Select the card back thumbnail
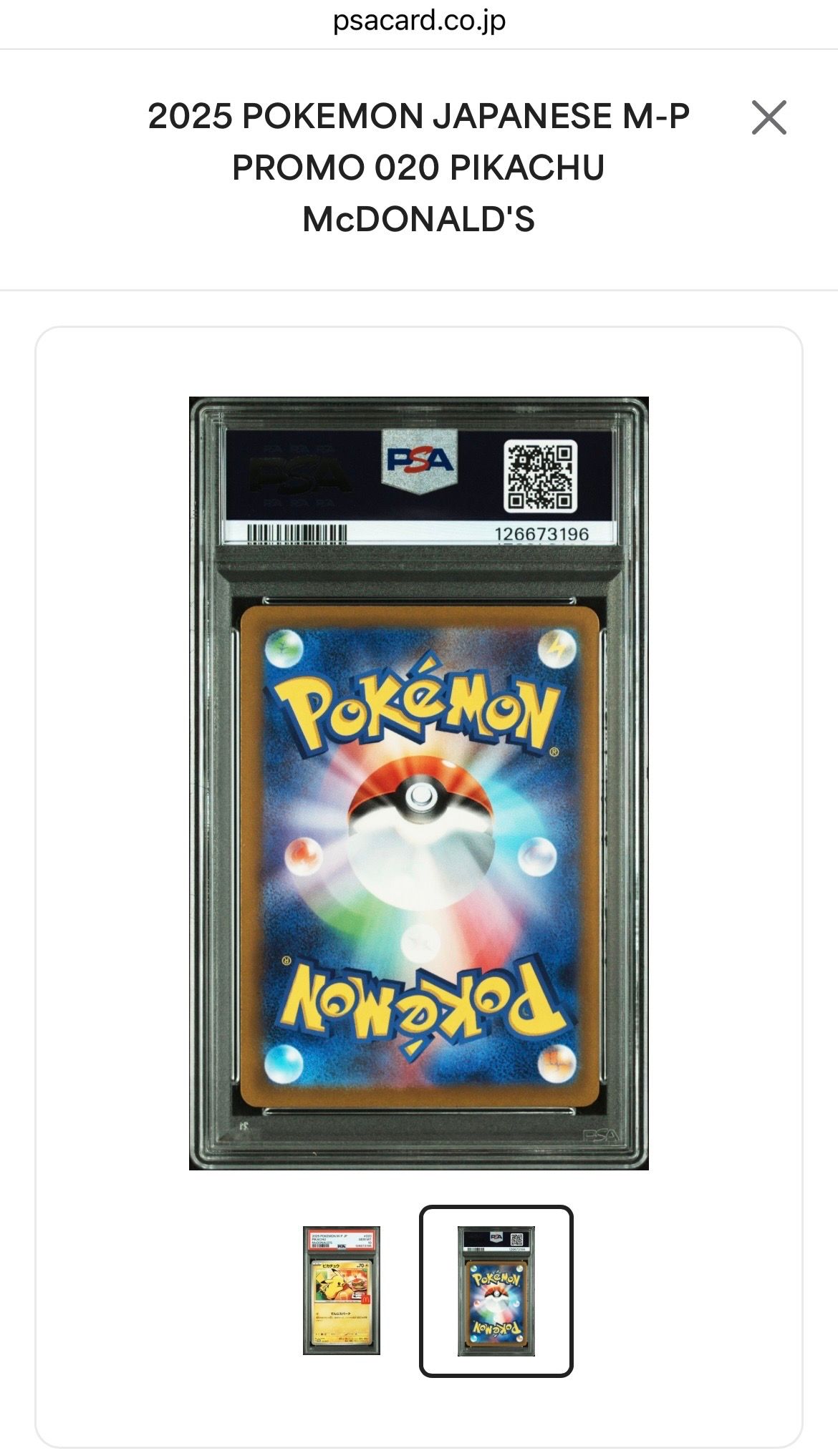838x1456 pixels. [496, 1291]
